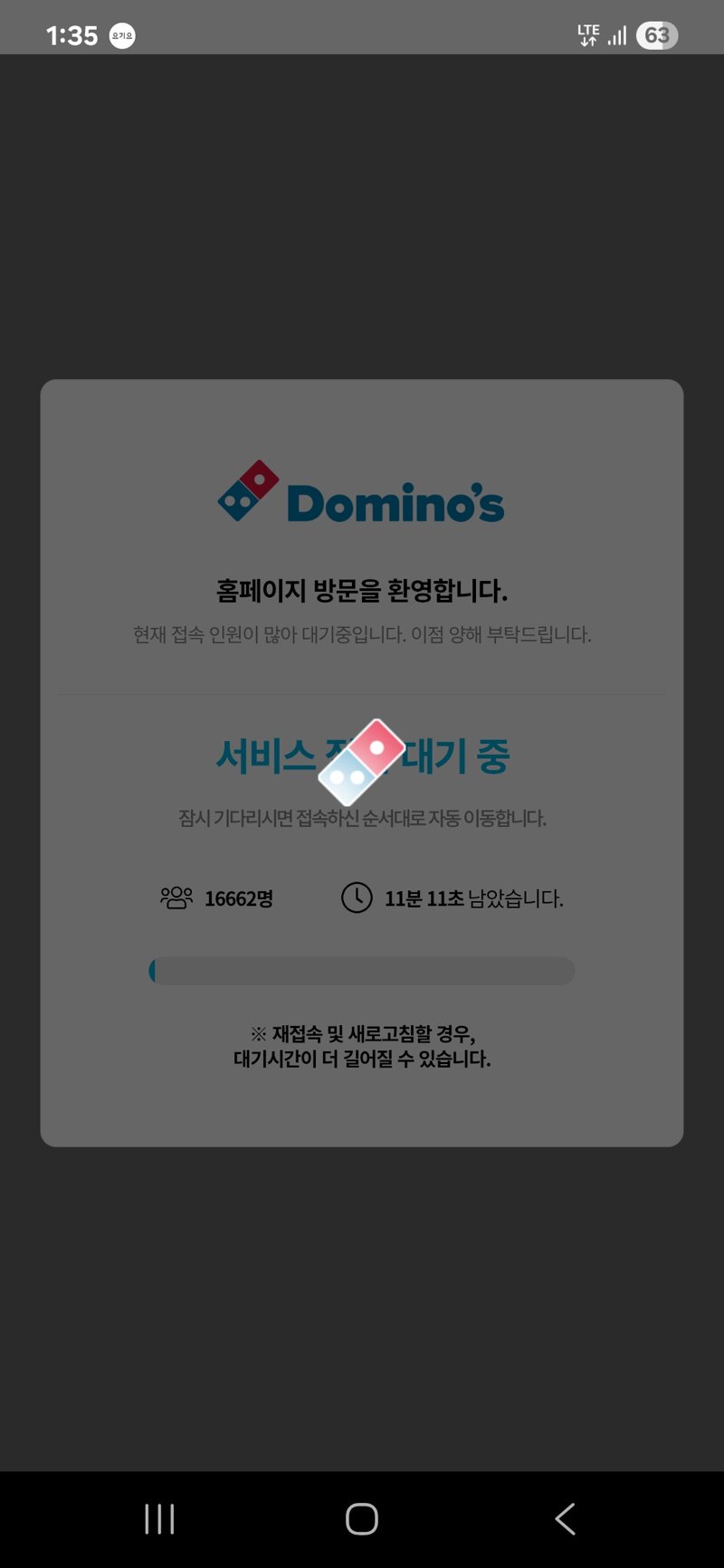Viewport: 724px width, 1568px height.
Task: Go back using the system back button
Action: tap(565, 1519)
